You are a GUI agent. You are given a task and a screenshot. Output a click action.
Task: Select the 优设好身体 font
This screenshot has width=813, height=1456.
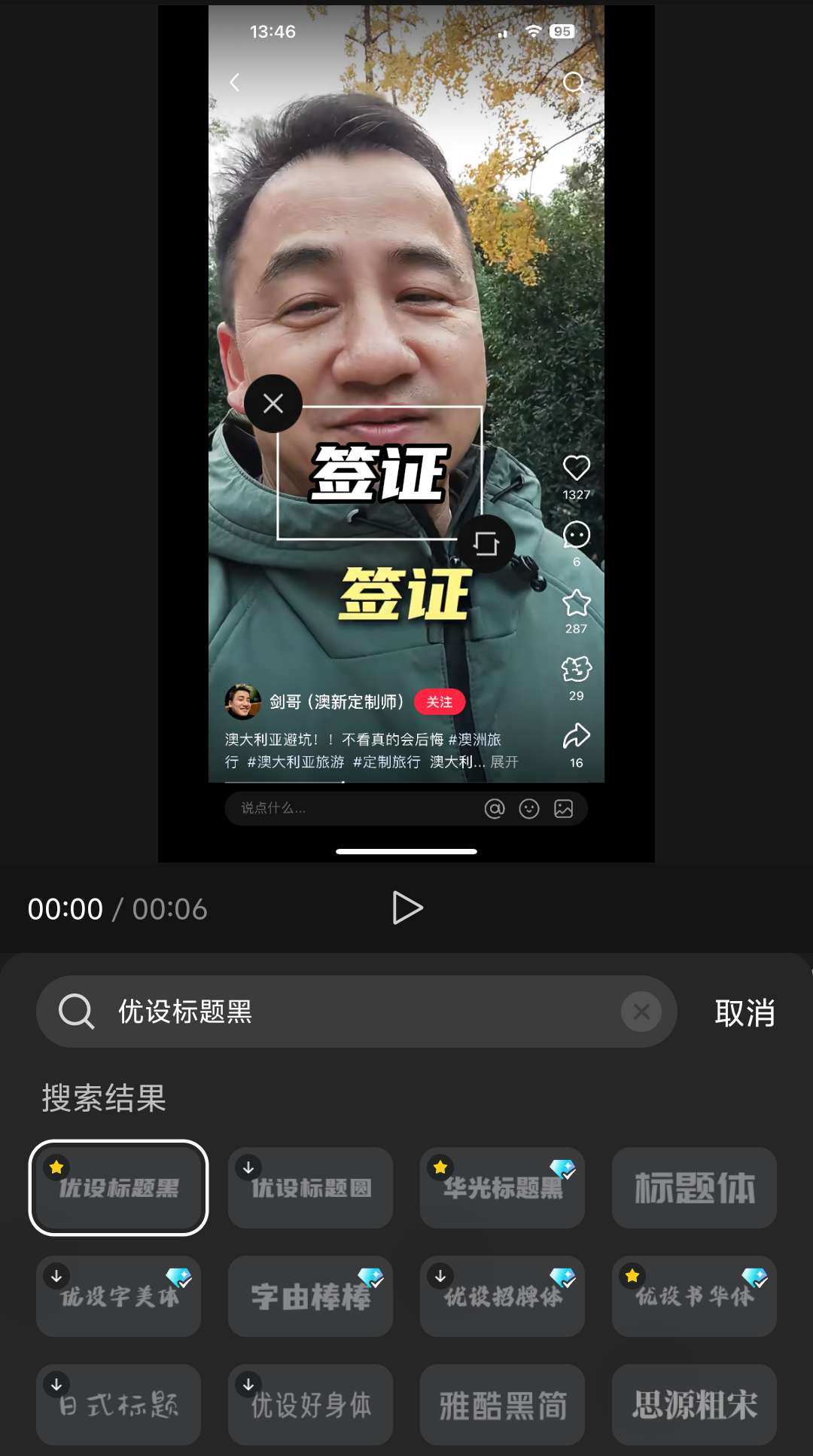[310, 1405]
